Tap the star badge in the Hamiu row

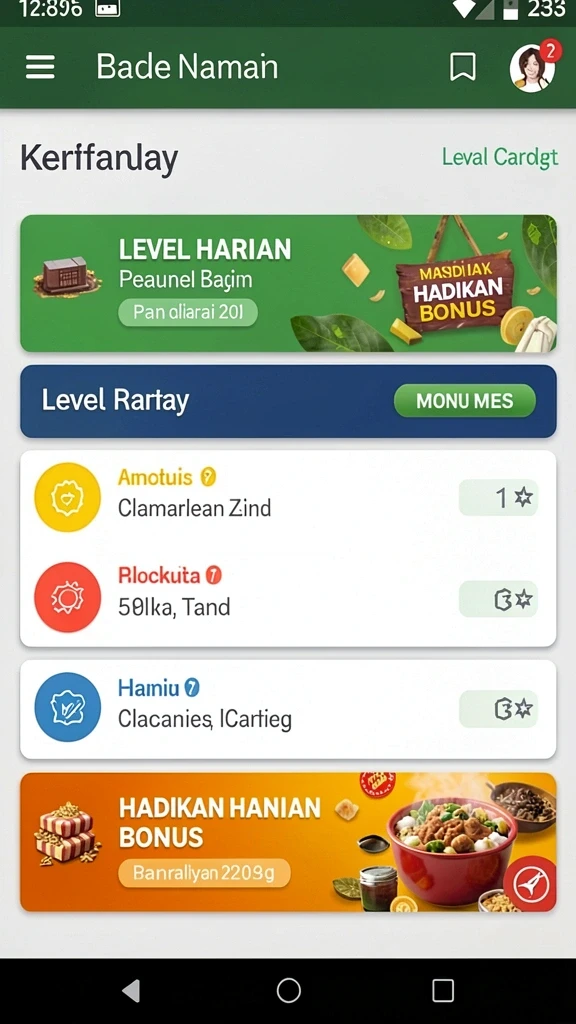coord(498,709)
